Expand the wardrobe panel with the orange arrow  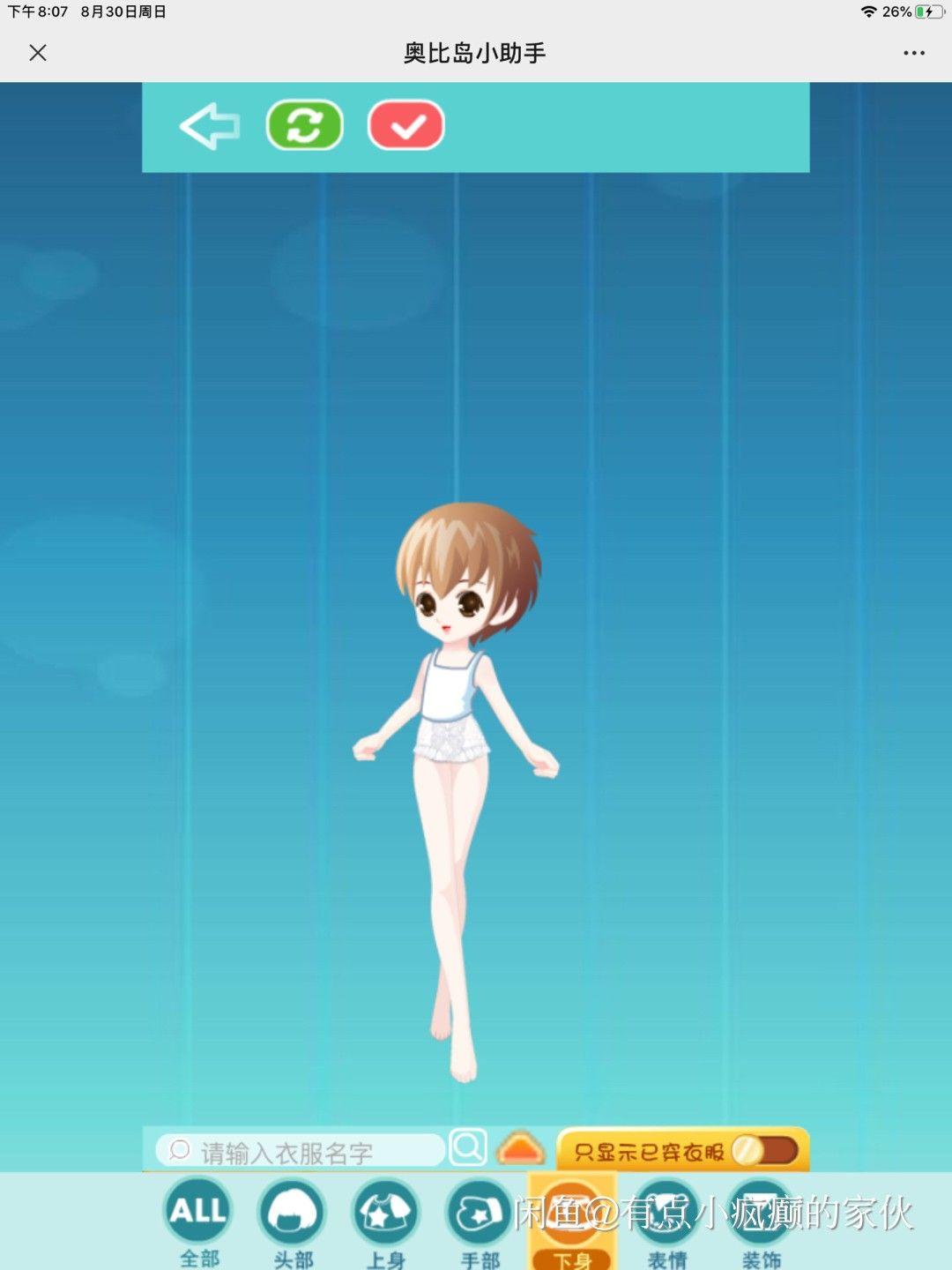[521, 1148]
